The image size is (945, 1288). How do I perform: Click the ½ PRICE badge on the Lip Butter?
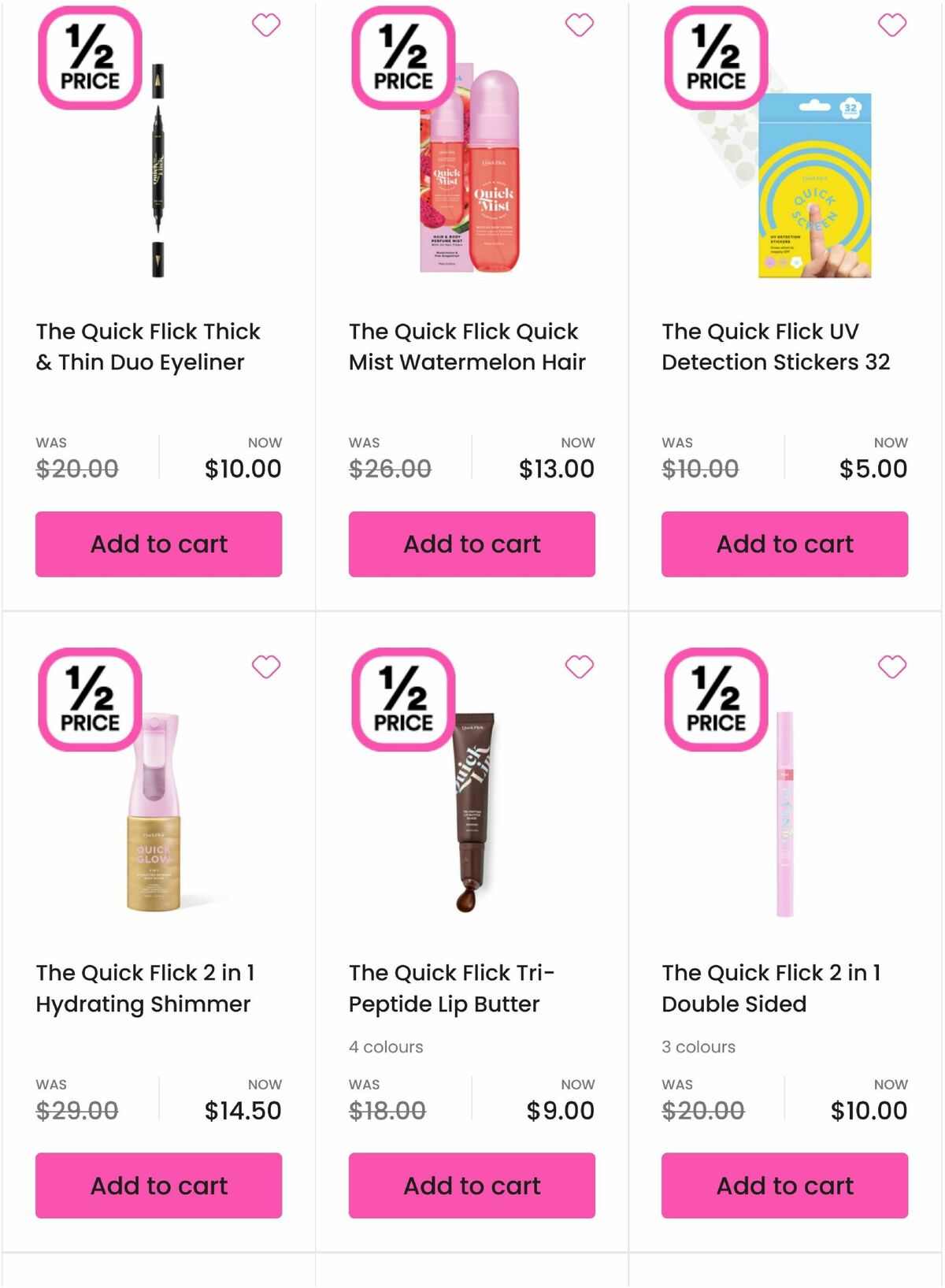click(x=402, y=700)
